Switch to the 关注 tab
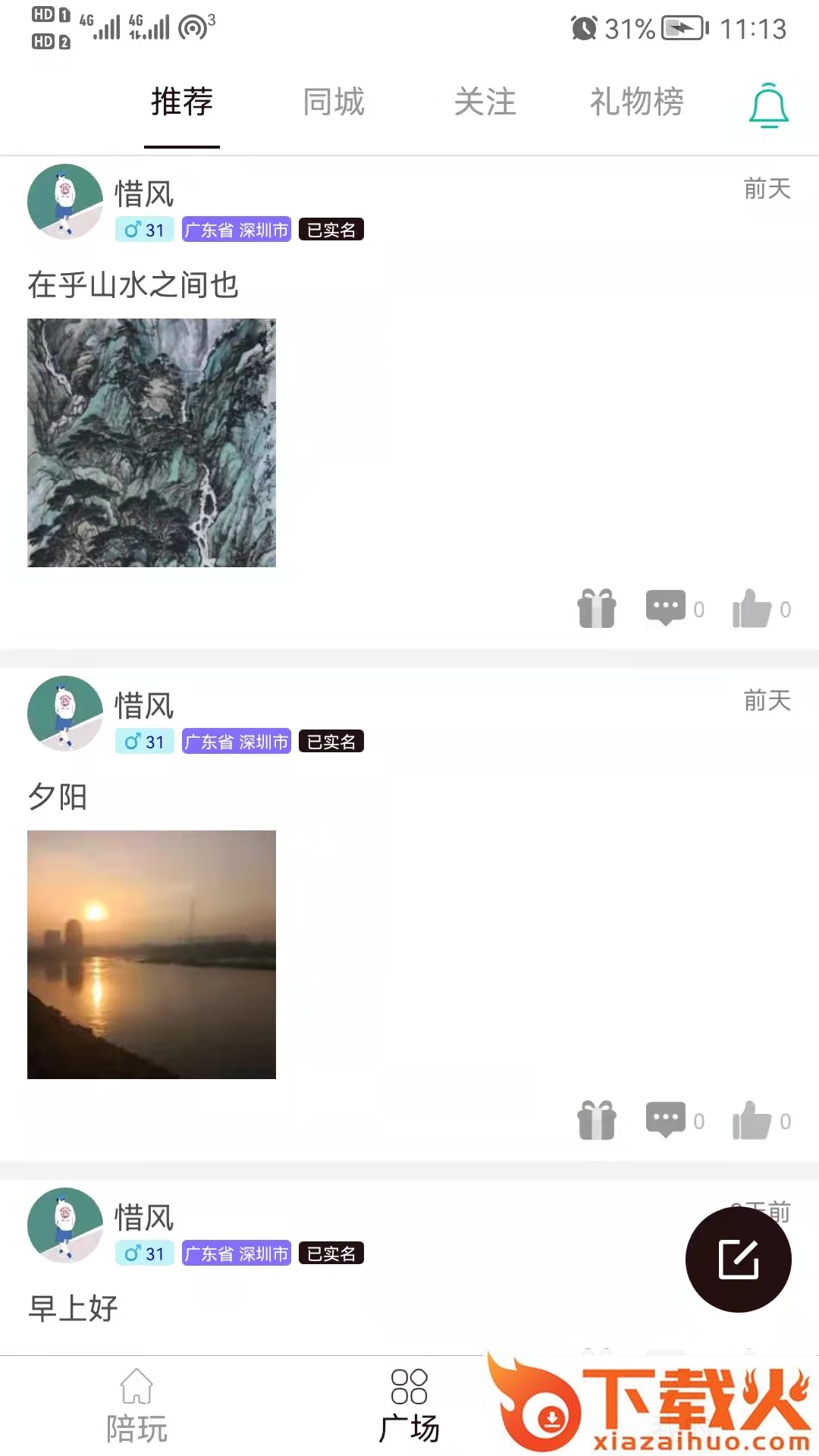819x1456 pixels. point(485,102)
